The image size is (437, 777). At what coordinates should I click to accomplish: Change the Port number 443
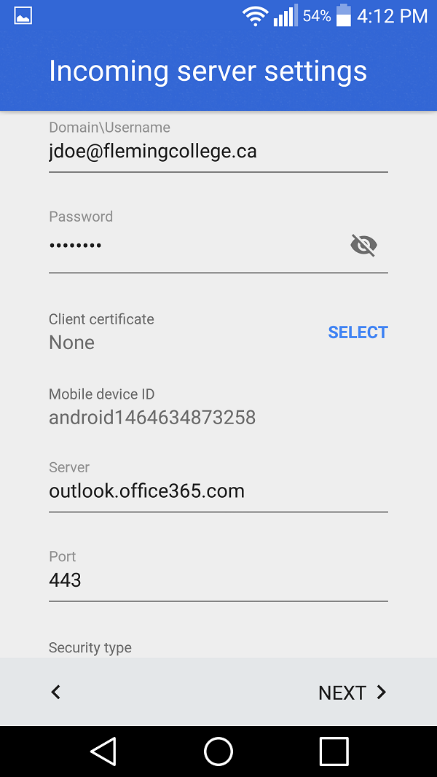(x=218, y=580)
